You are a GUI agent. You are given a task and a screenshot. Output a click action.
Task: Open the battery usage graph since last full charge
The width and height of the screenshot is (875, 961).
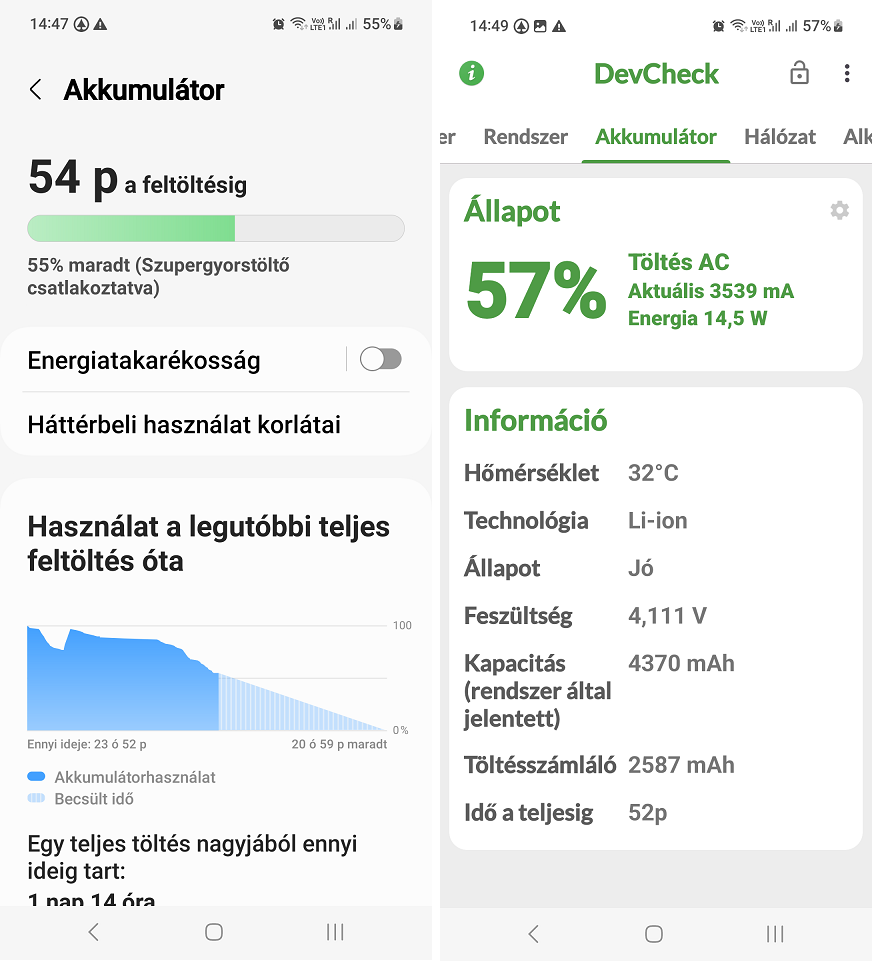207,678
